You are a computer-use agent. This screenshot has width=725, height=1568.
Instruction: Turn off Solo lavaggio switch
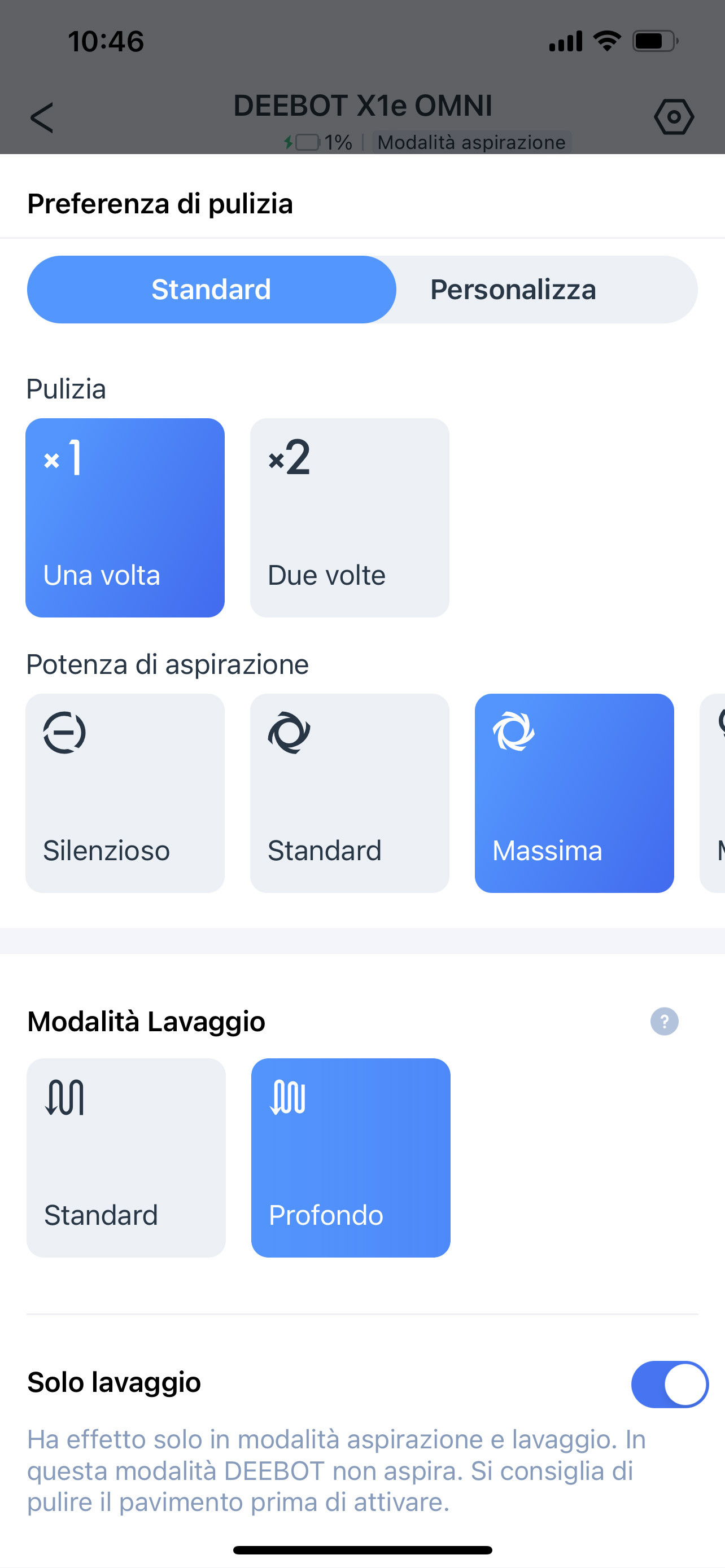(x=670, y=1384)
